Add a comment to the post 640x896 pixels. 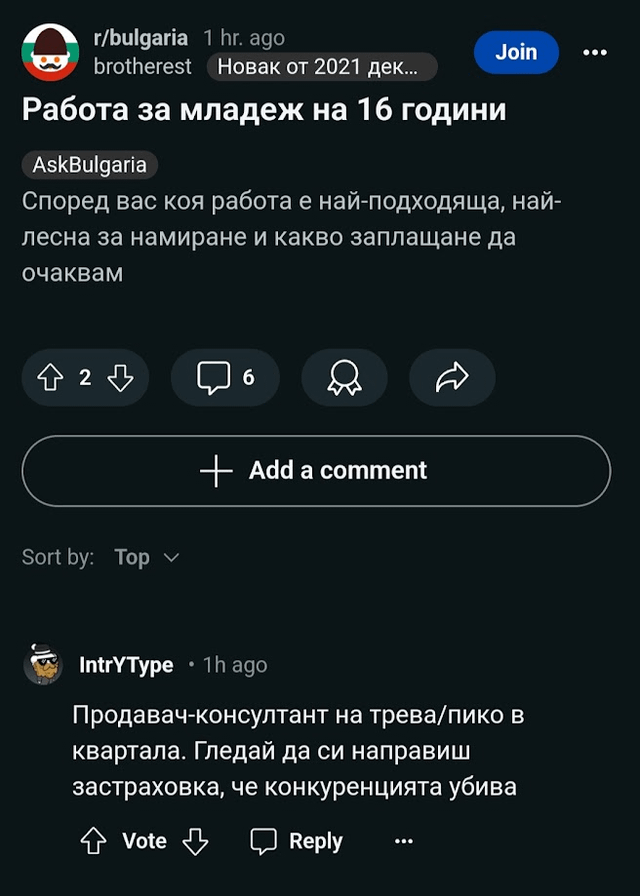point(316,471)
